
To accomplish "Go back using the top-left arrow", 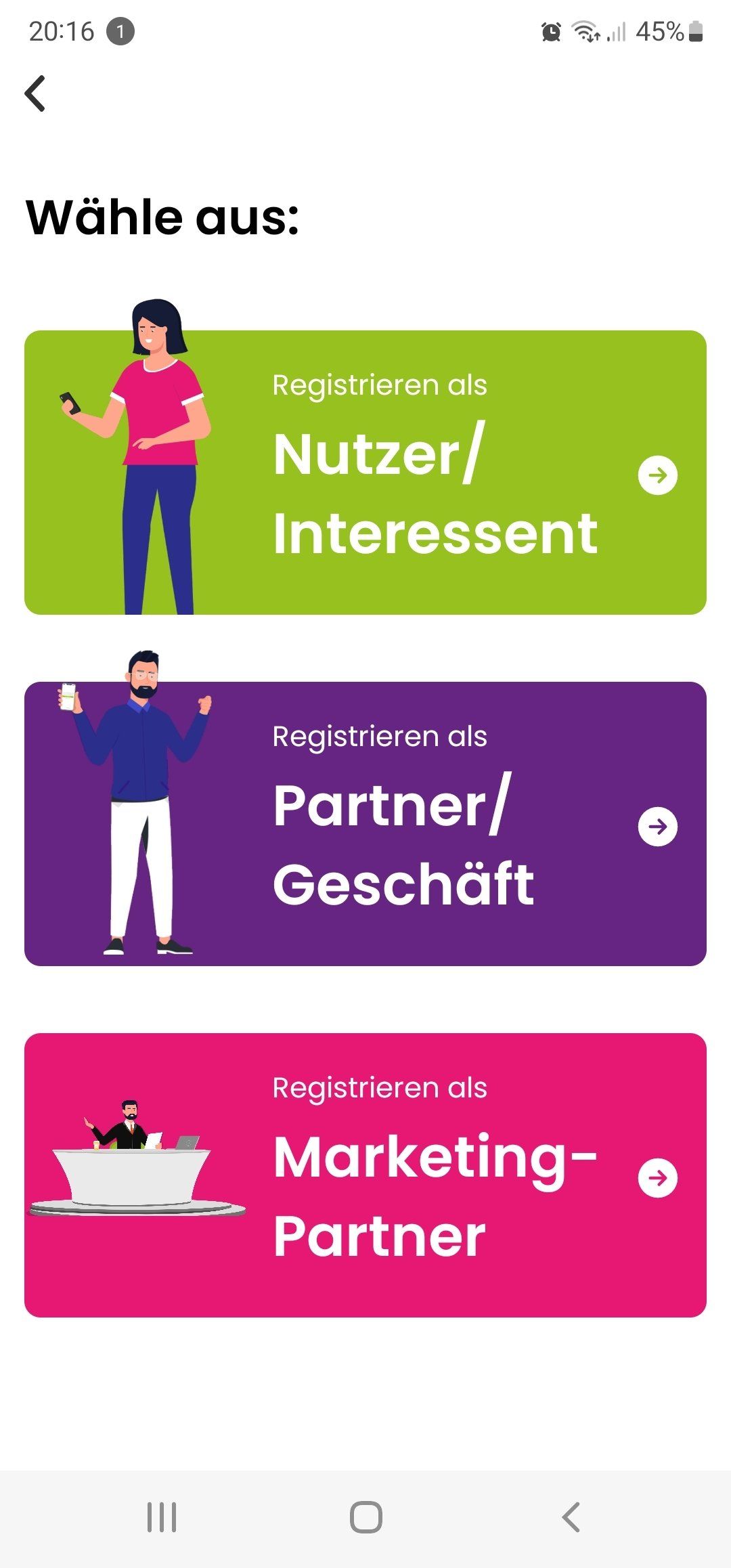I will point(35,93).
